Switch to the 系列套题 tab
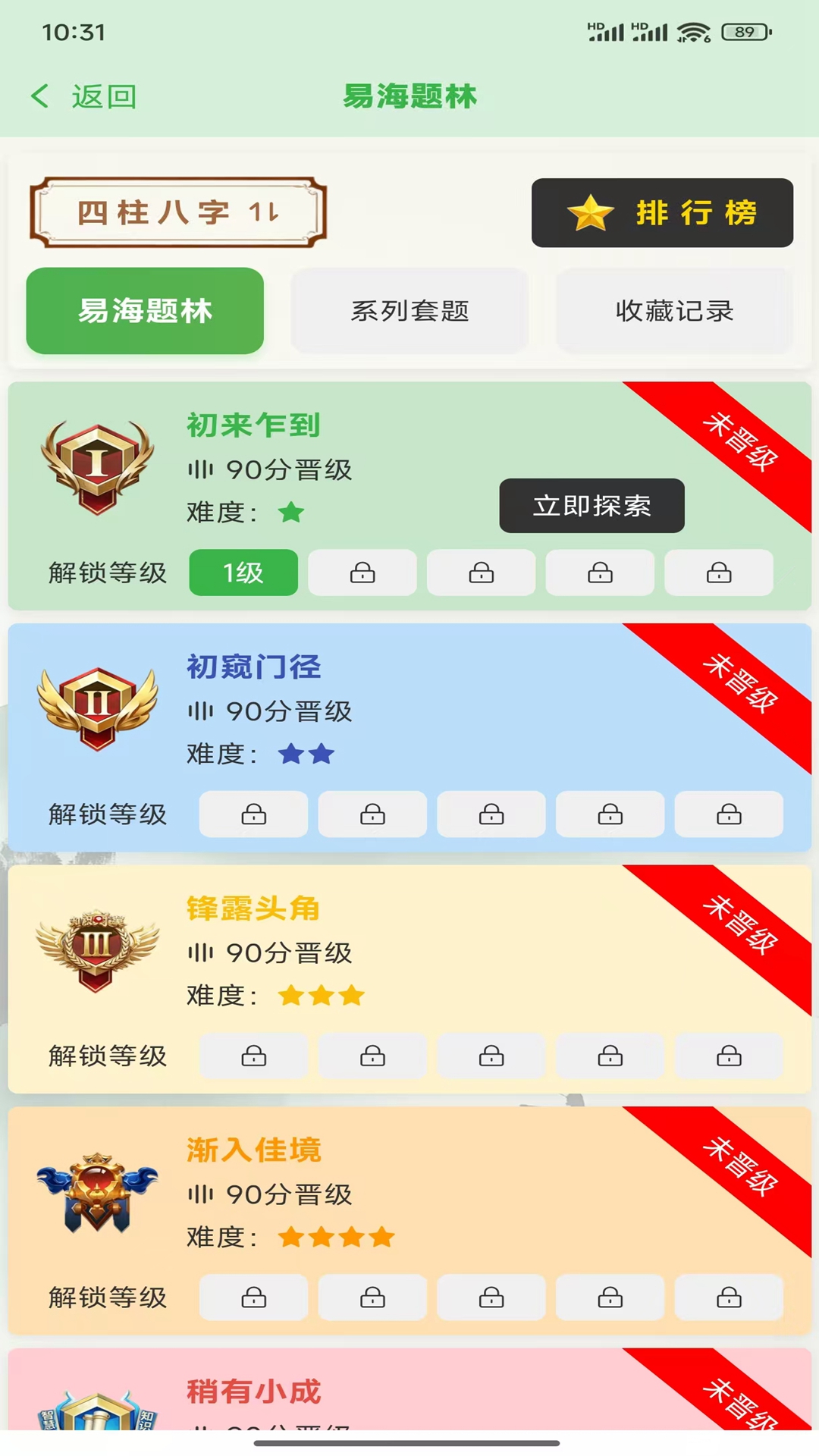This screenshot has width=819, height=1456. pyautogui.click(x=410, y=311)
